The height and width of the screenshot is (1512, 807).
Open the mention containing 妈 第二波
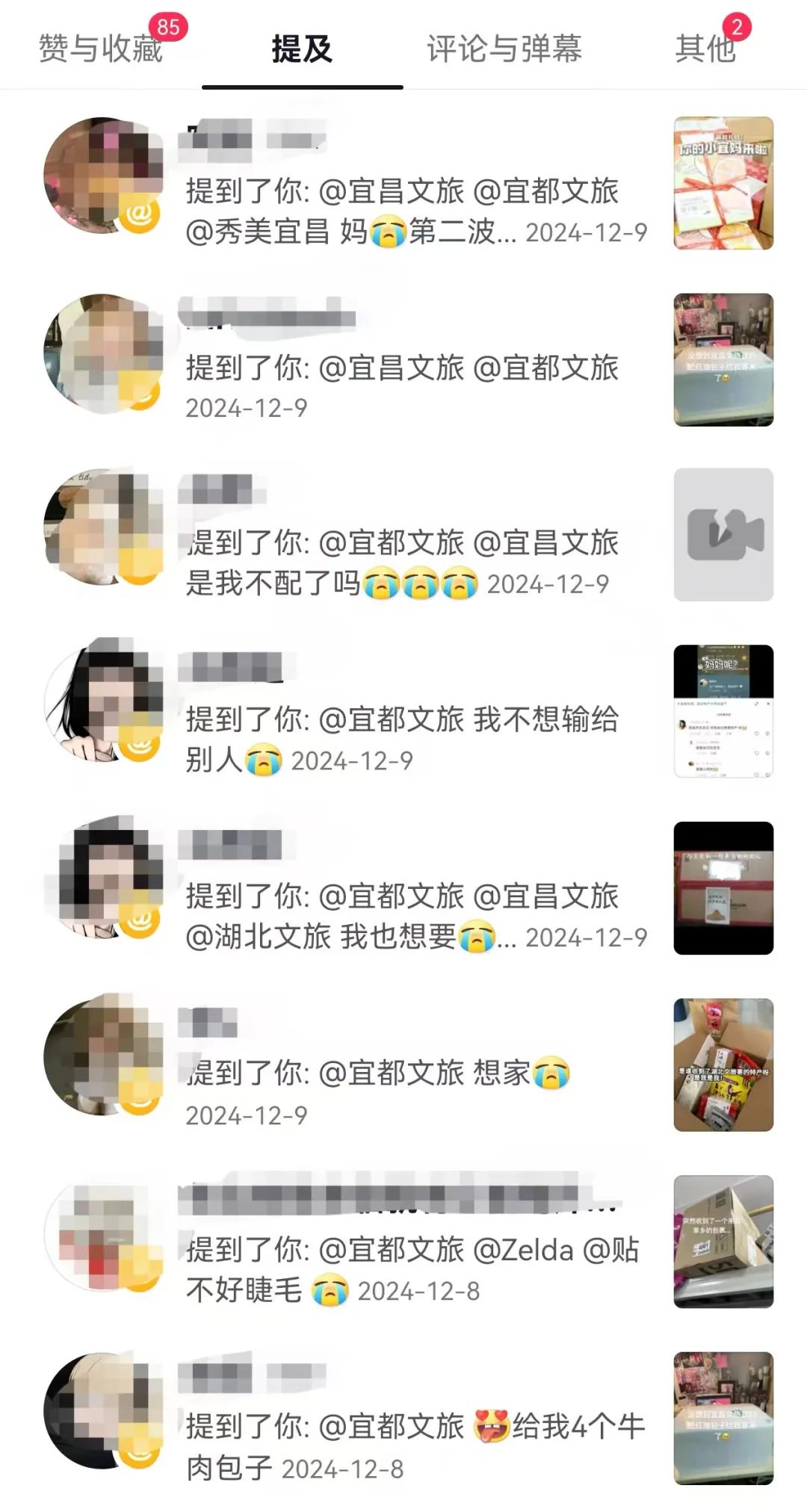(x=415, y=212)
